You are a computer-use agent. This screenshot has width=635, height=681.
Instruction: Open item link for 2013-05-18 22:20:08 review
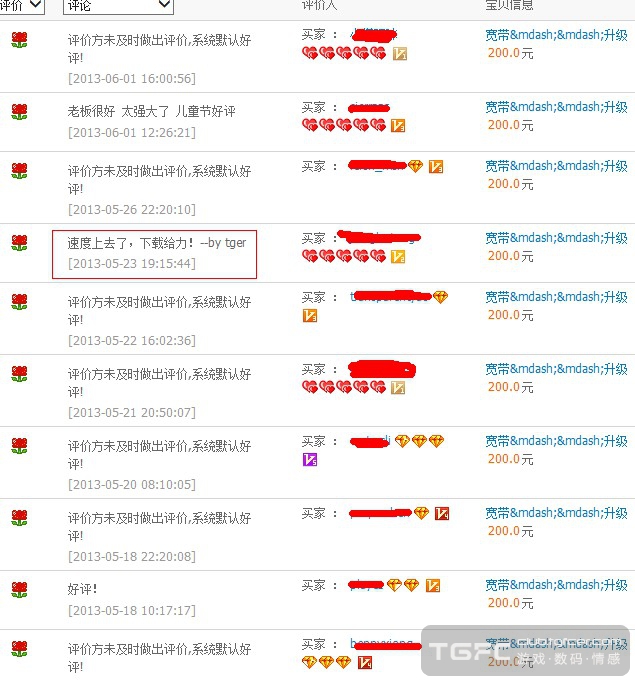[x=556, y=513]
